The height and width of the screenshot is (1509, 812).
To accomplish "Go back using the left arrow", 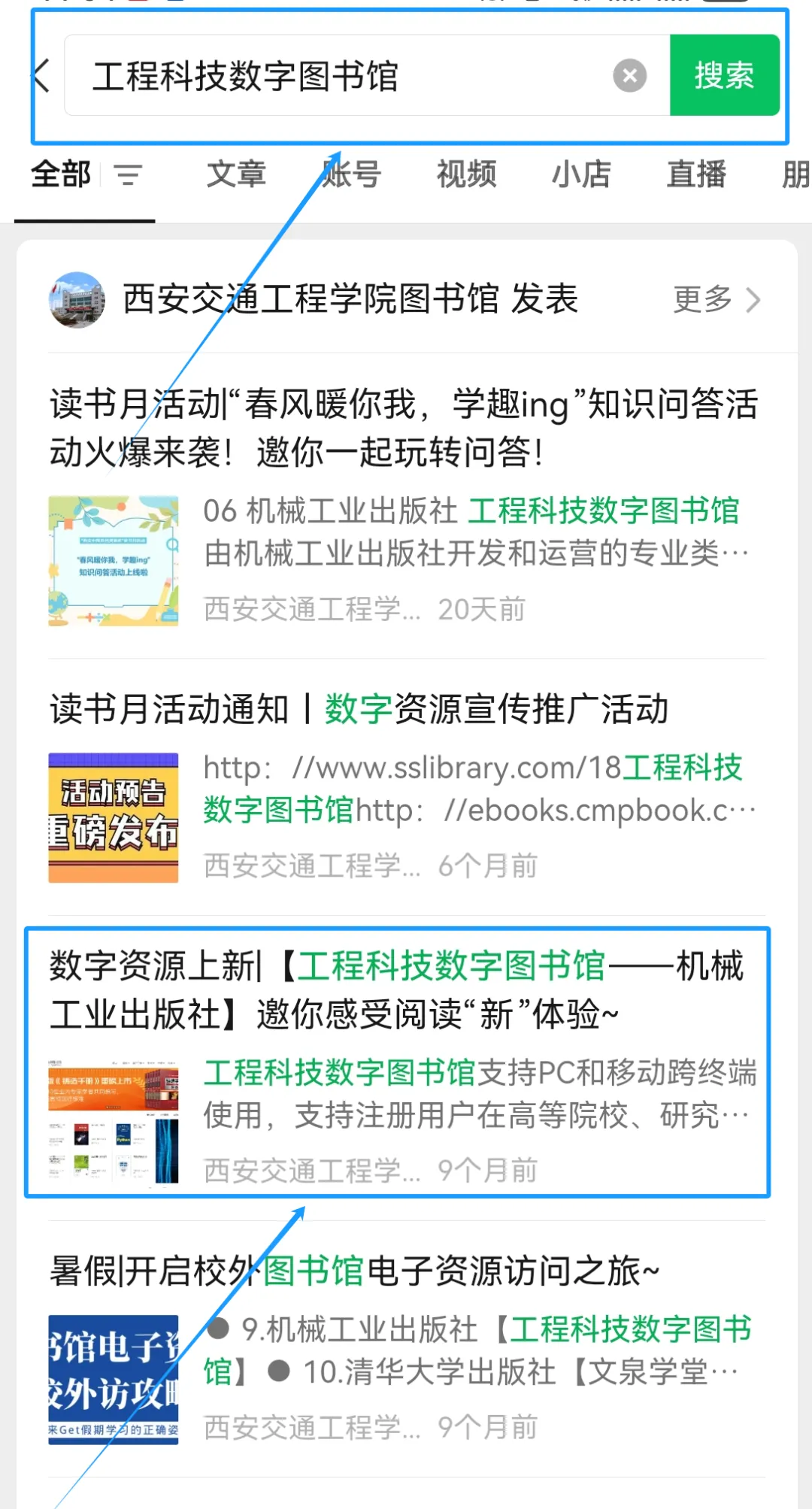I will 41,76.
